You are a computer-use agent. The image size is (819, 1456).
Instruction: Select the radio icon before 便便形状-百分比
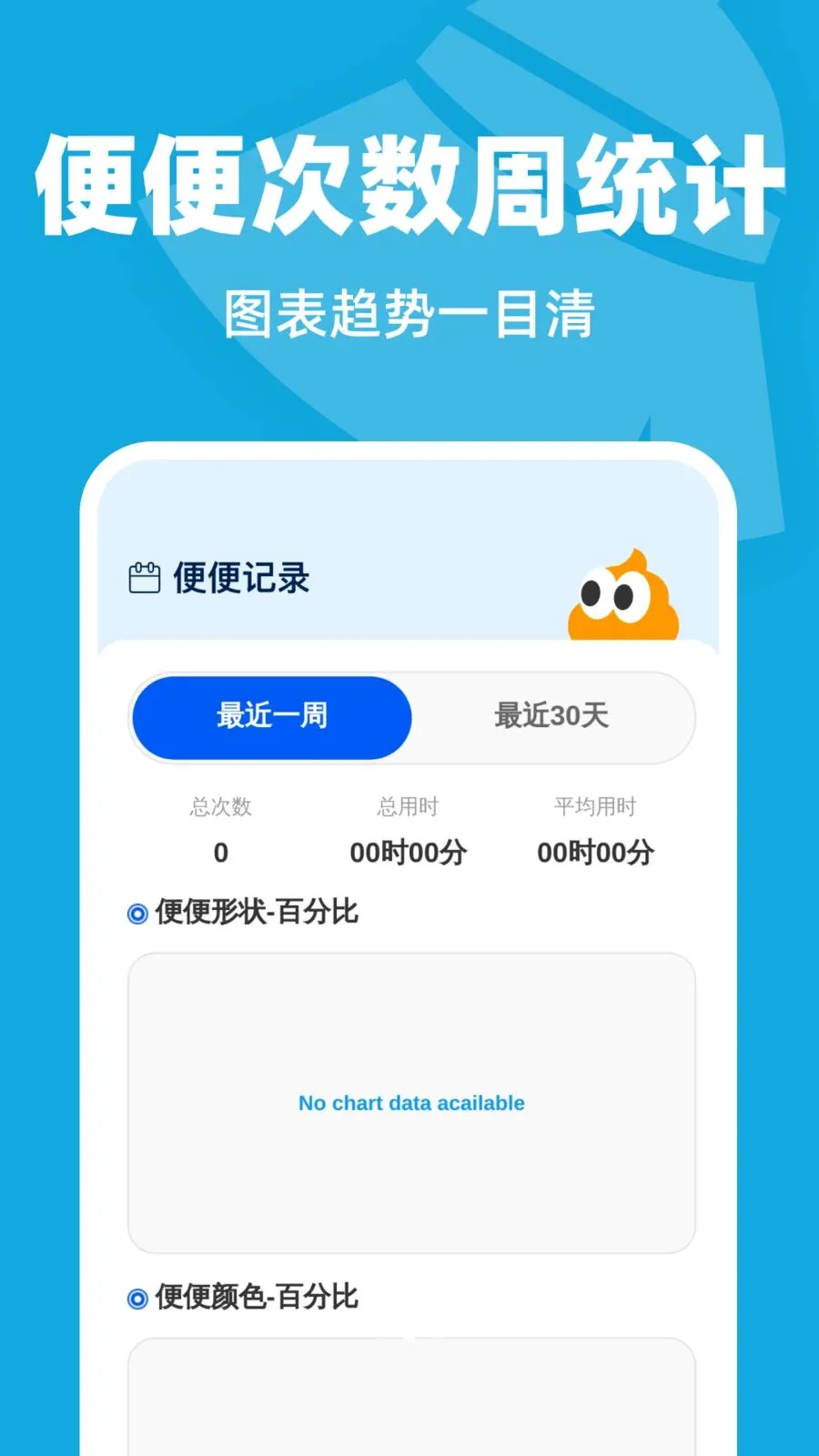pyautogui.click(x=138, y=911)
